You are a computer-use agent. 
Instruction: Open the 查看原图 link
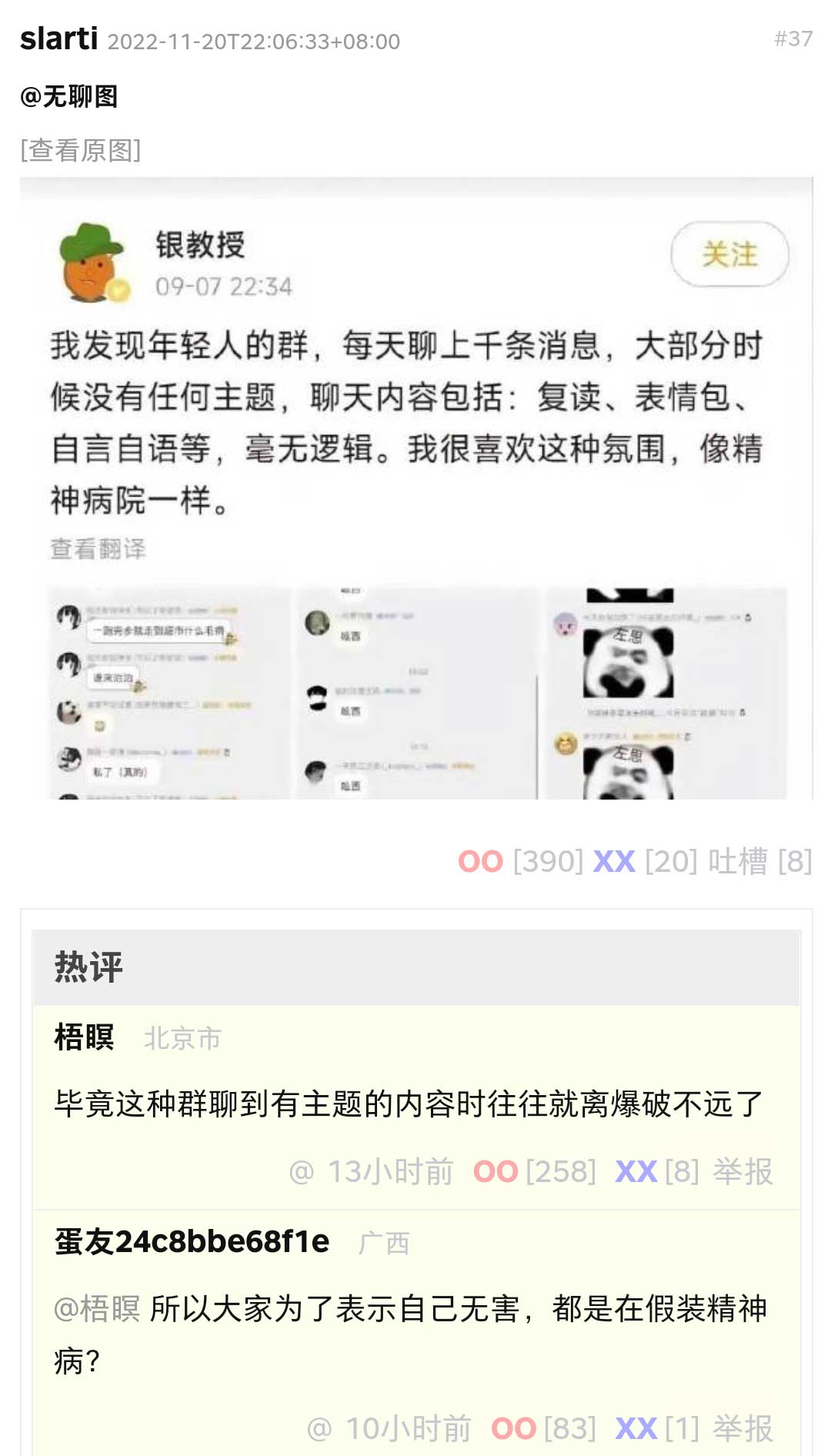tap(81, 150)
